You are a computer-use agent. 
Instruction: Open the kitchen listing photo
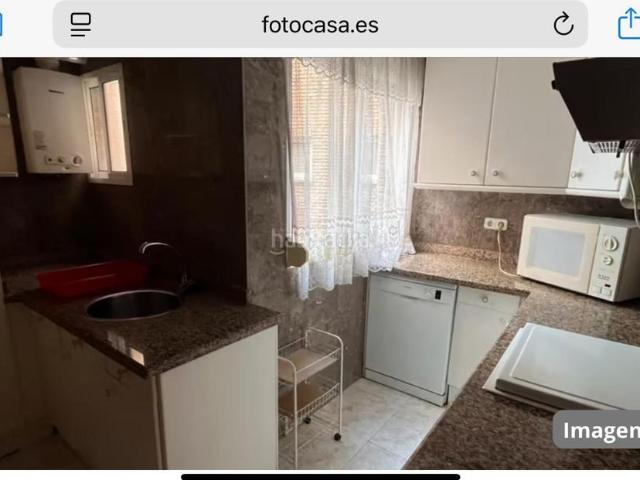[320, 262]
